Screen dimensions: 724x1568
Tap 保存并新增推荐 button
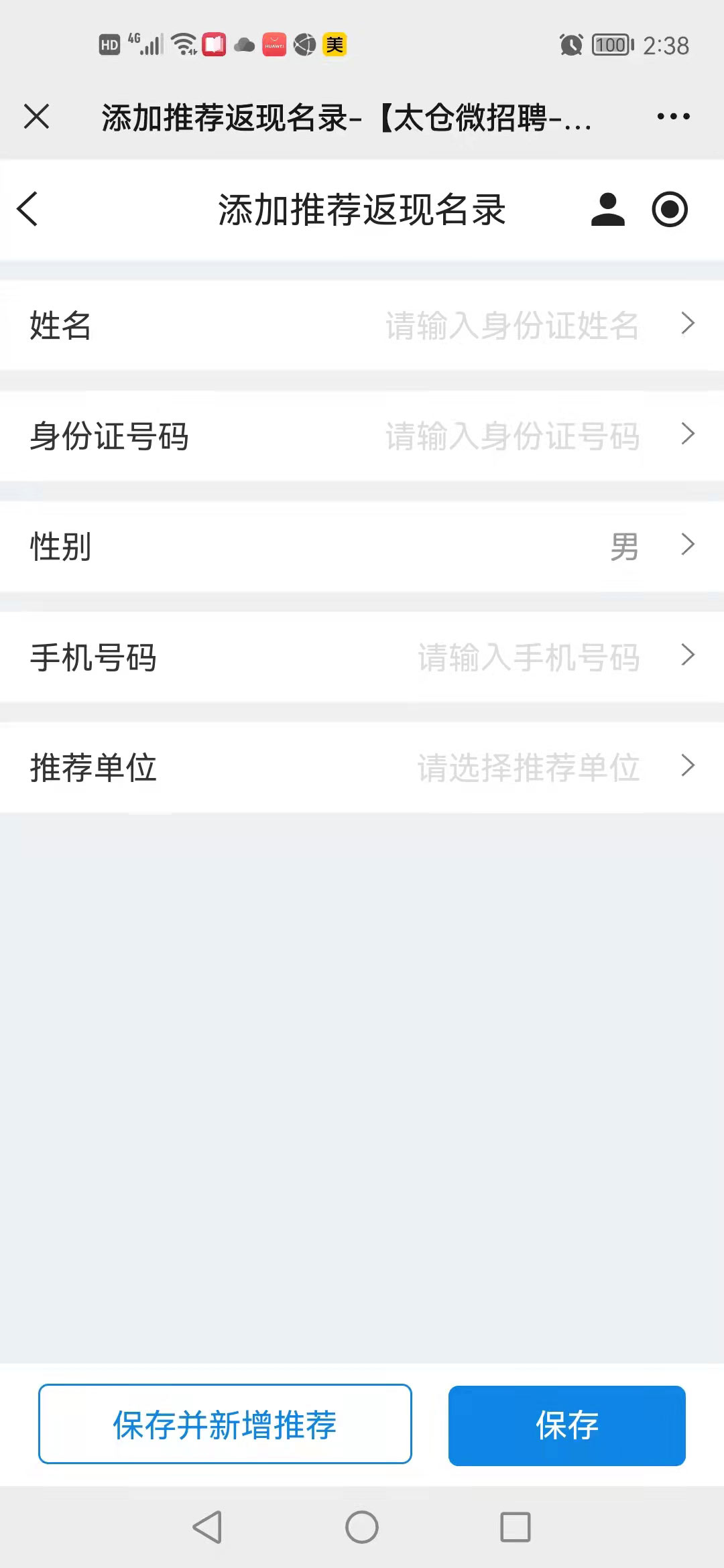225,1424
